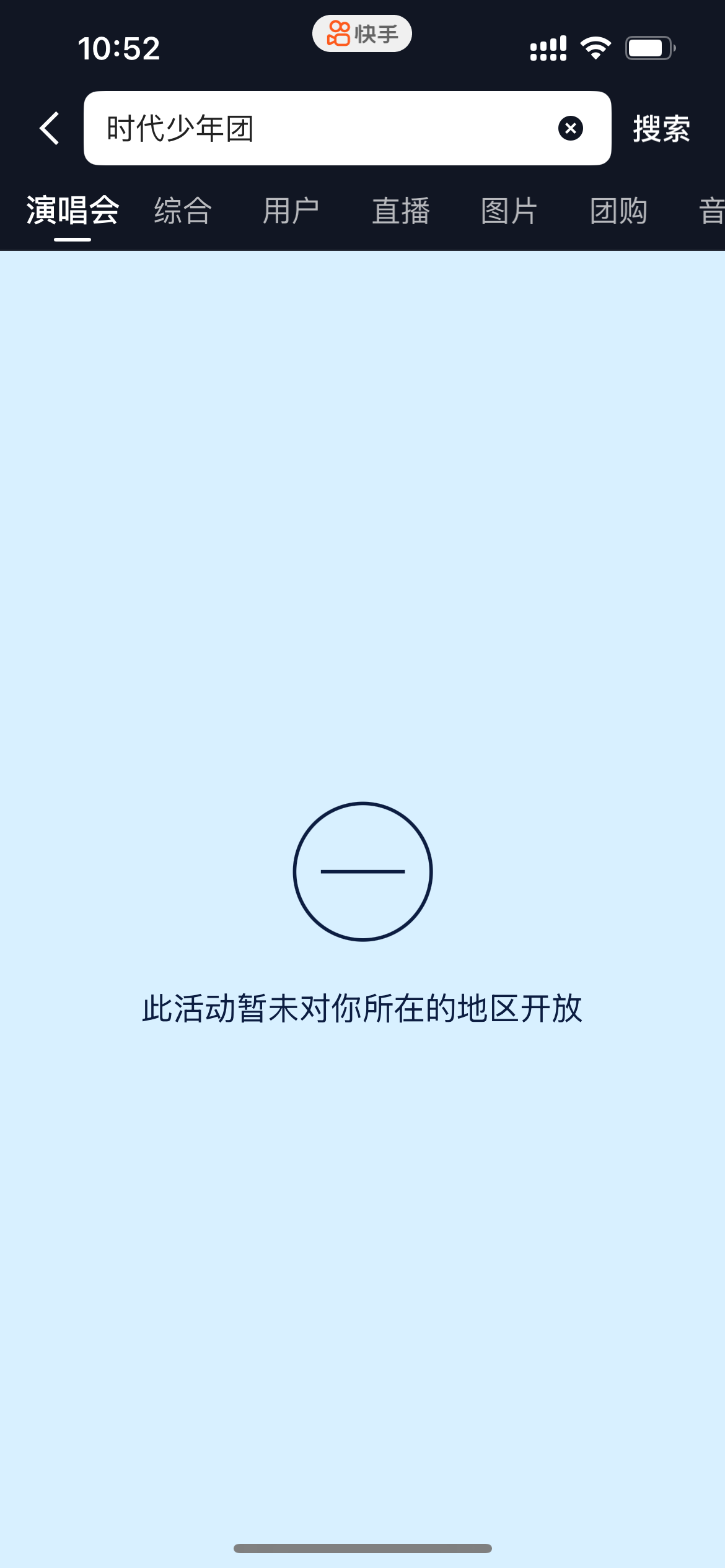Tap the search field containing 时代少年团
Viewport: 725px width, 1568px height.
[x=310, y=129]
